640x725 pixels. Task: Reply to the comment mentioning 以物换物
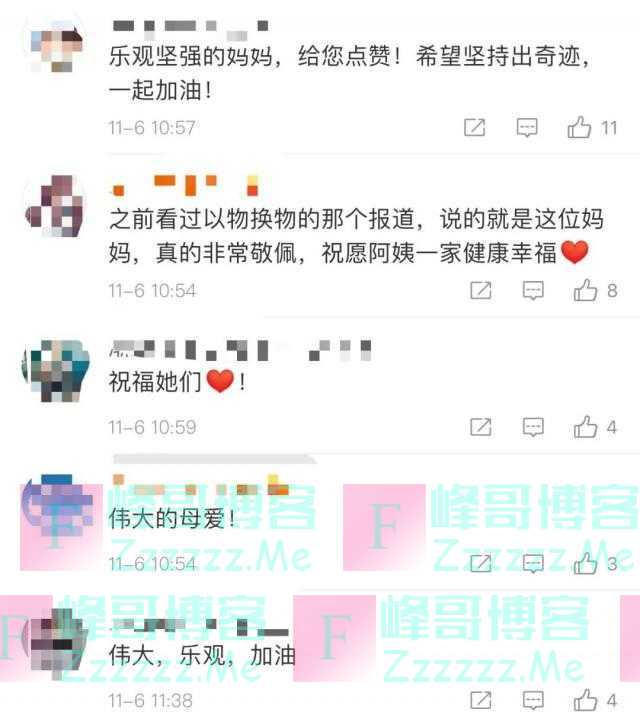(534, 290)
